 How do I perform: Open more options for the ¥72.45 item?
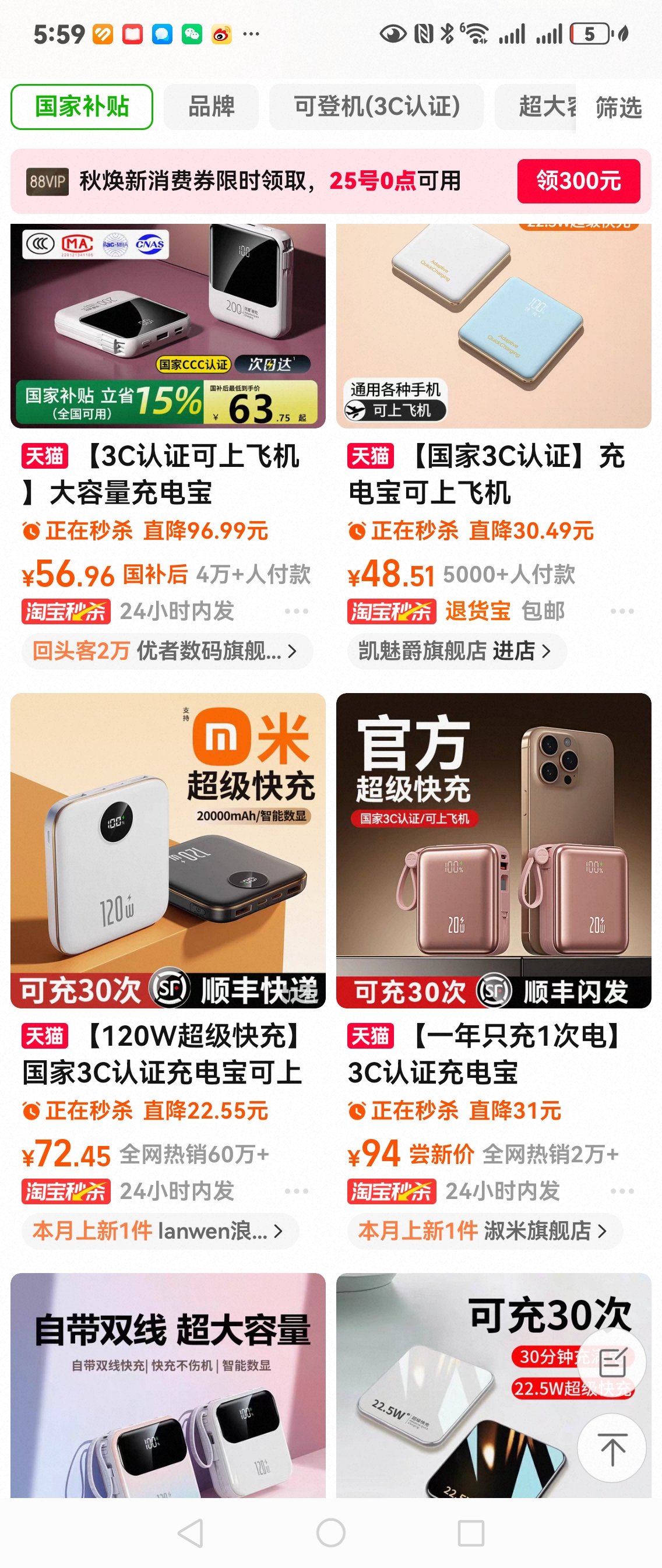coord(296,1191)
